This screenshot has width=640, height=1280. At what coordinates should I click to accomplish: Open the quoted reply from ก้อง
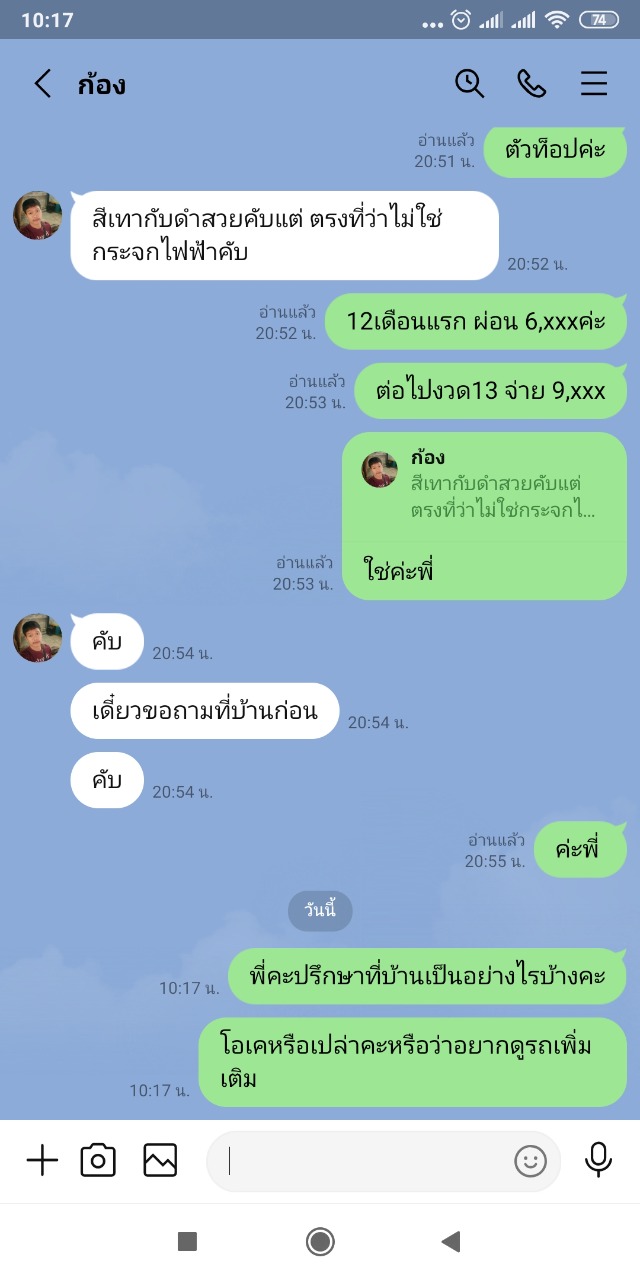pos(485,486)
